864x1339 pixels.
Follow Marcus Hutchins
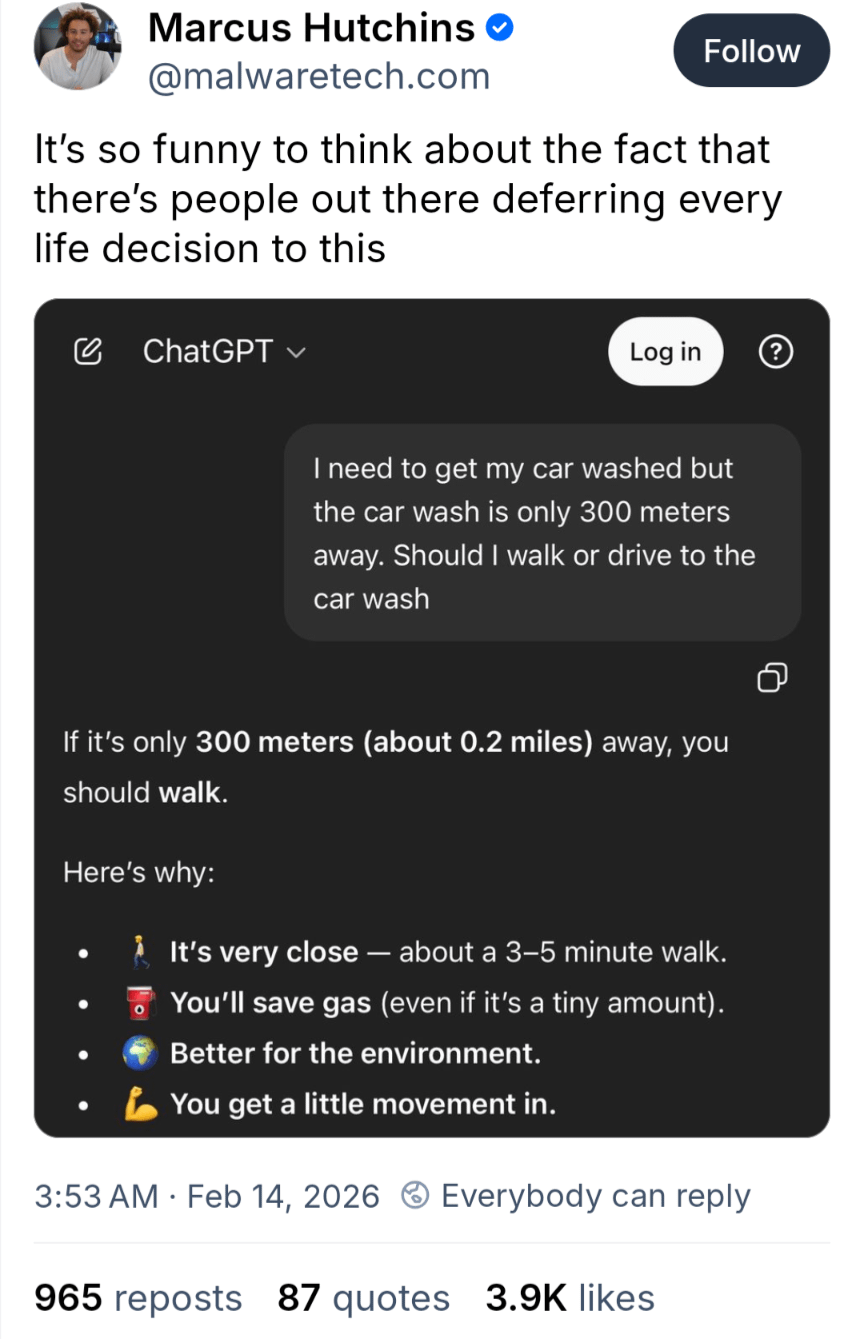click(x=751, y=51)
